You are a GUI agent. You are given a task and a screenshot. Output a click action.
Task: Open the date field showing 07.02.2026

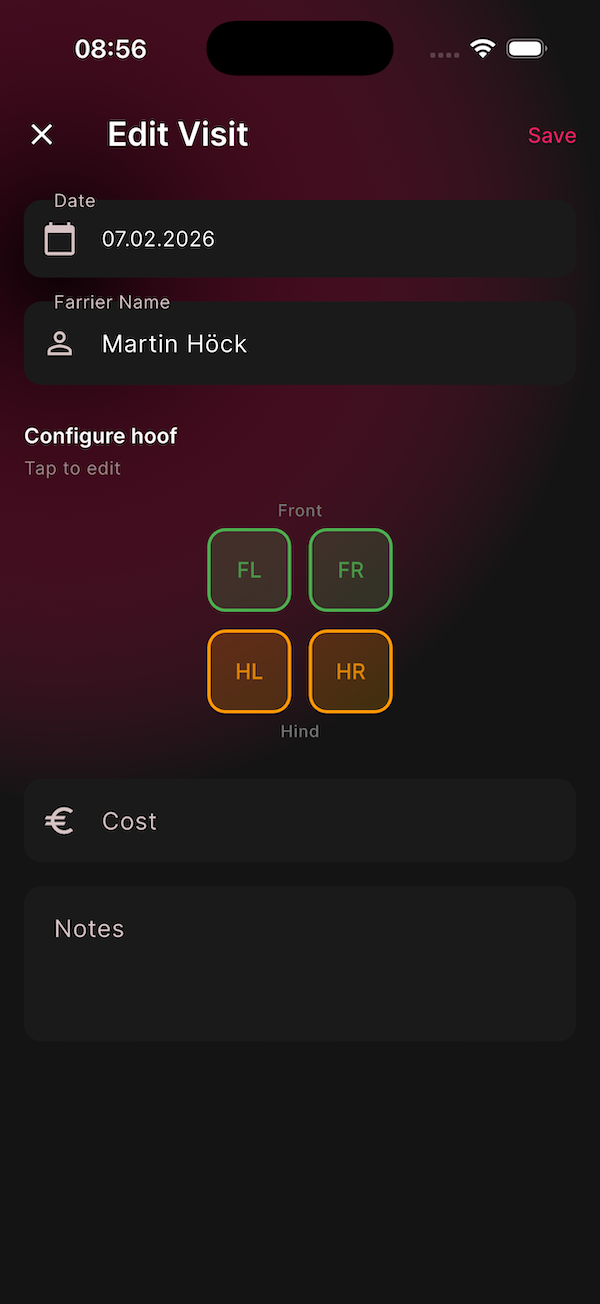click(300, 239)
